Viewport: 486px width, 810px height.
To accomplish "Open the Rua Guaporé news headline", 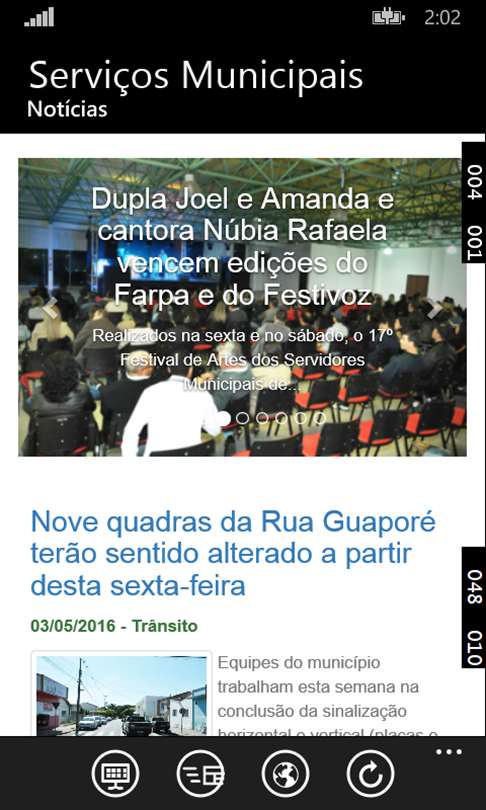I will [x=233, y=553].
